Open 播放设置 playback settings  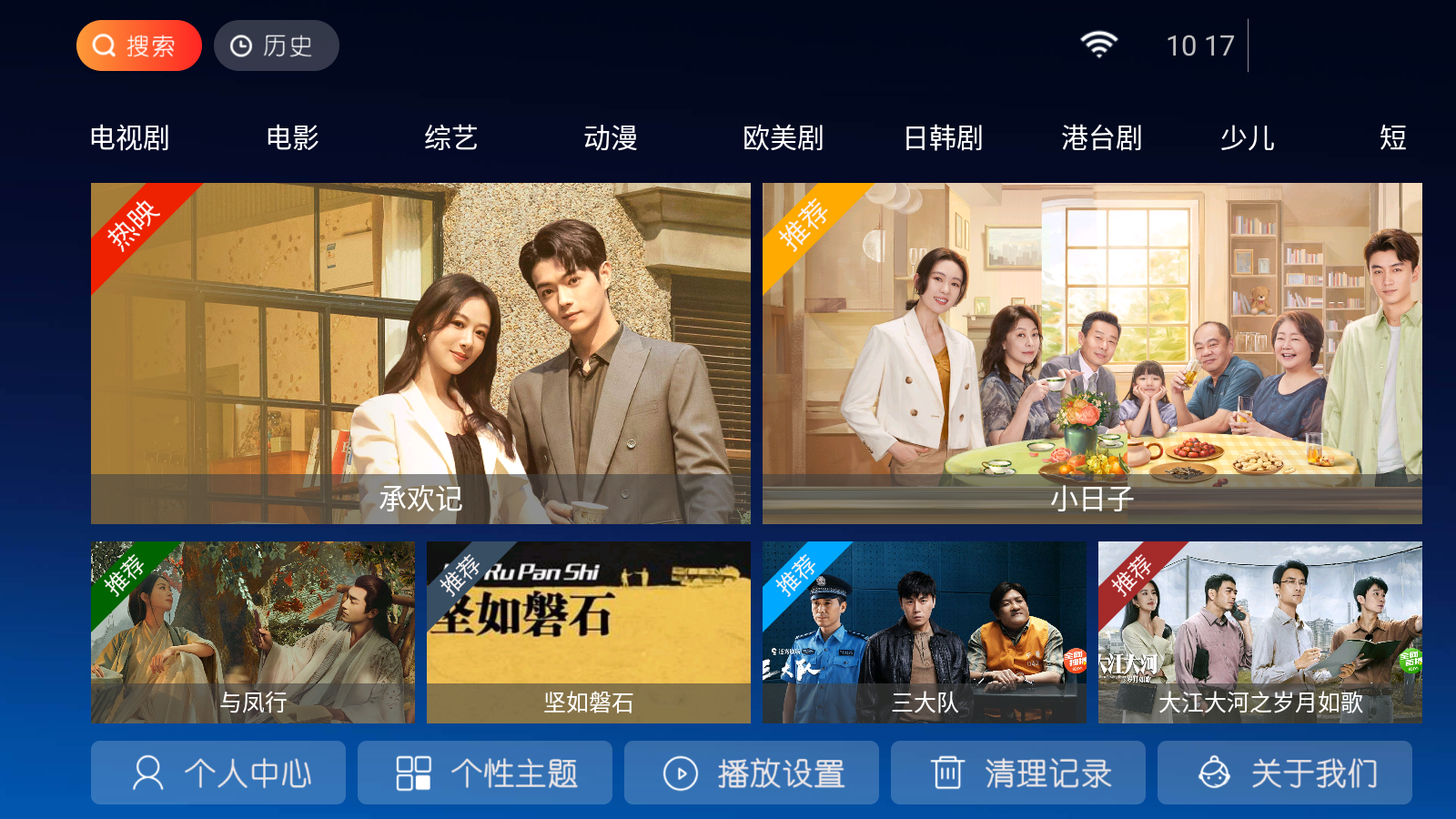coord(752,773)
